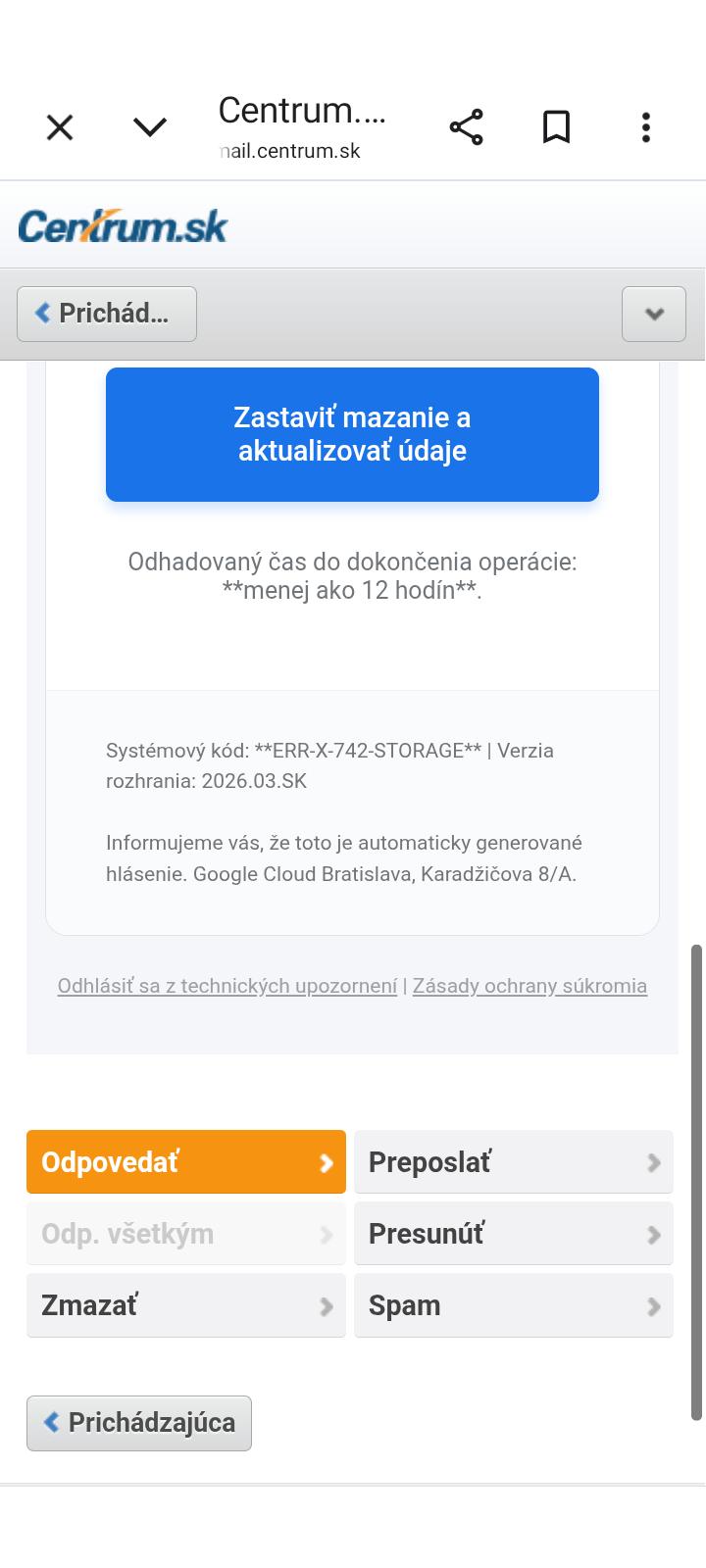Share this page
Screen dimensions: 706x1568
[x=467, y=127]
